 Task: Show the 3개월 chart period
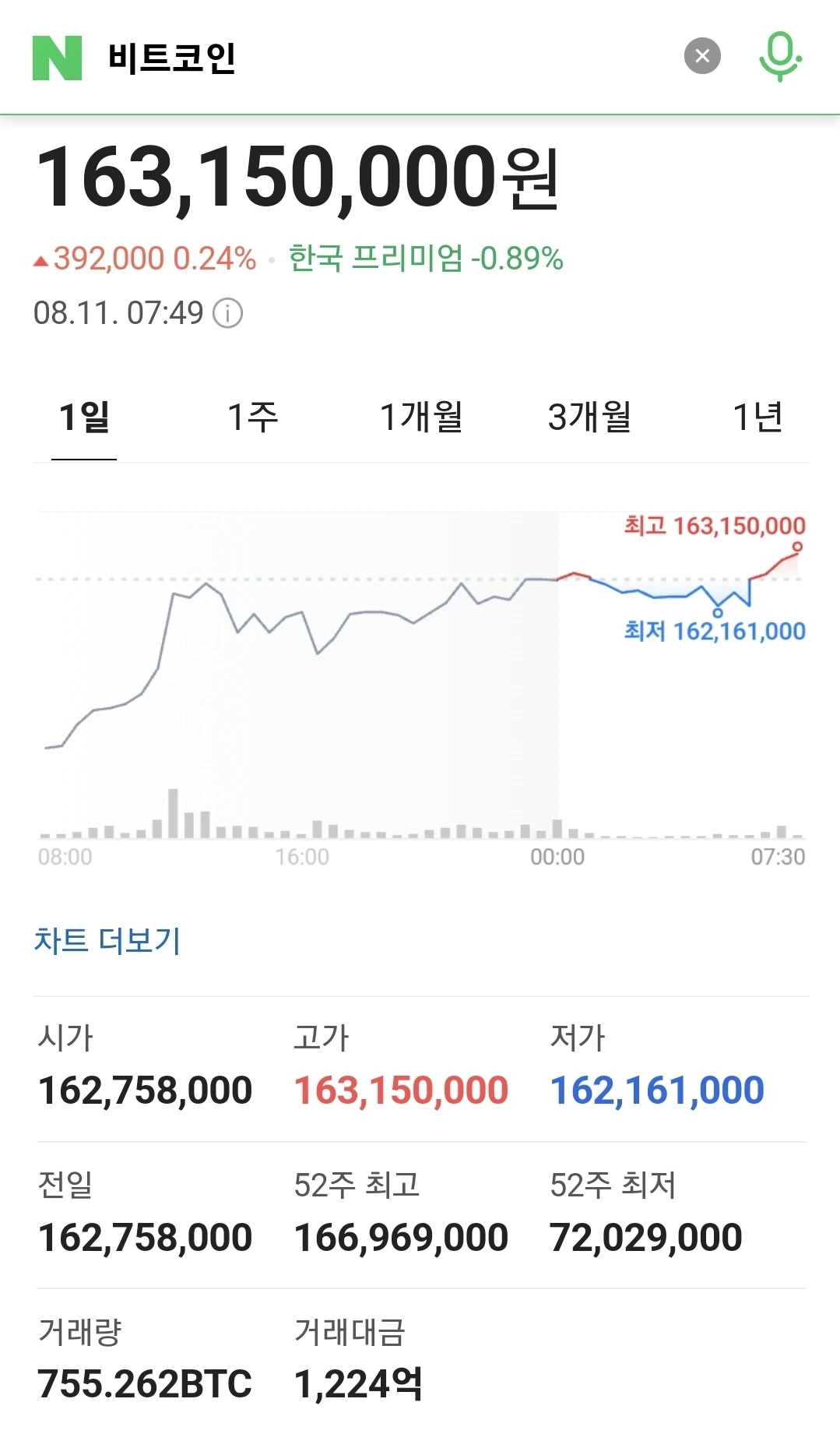pos(589,417)
